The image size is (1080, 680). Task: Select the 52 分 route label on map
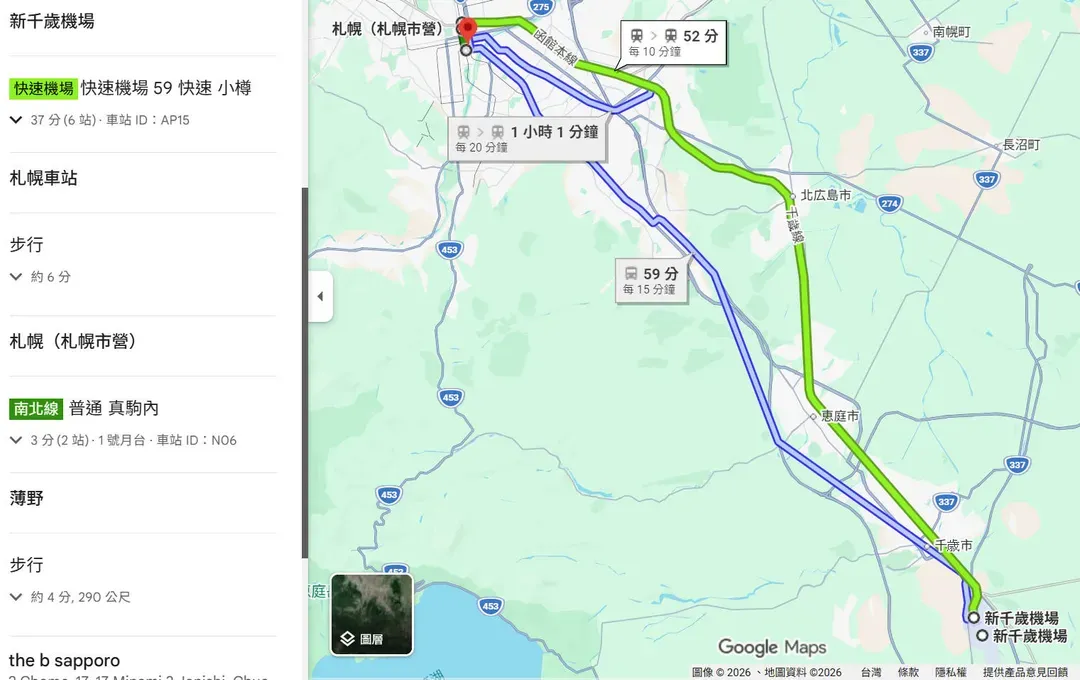tap(673, 42)
